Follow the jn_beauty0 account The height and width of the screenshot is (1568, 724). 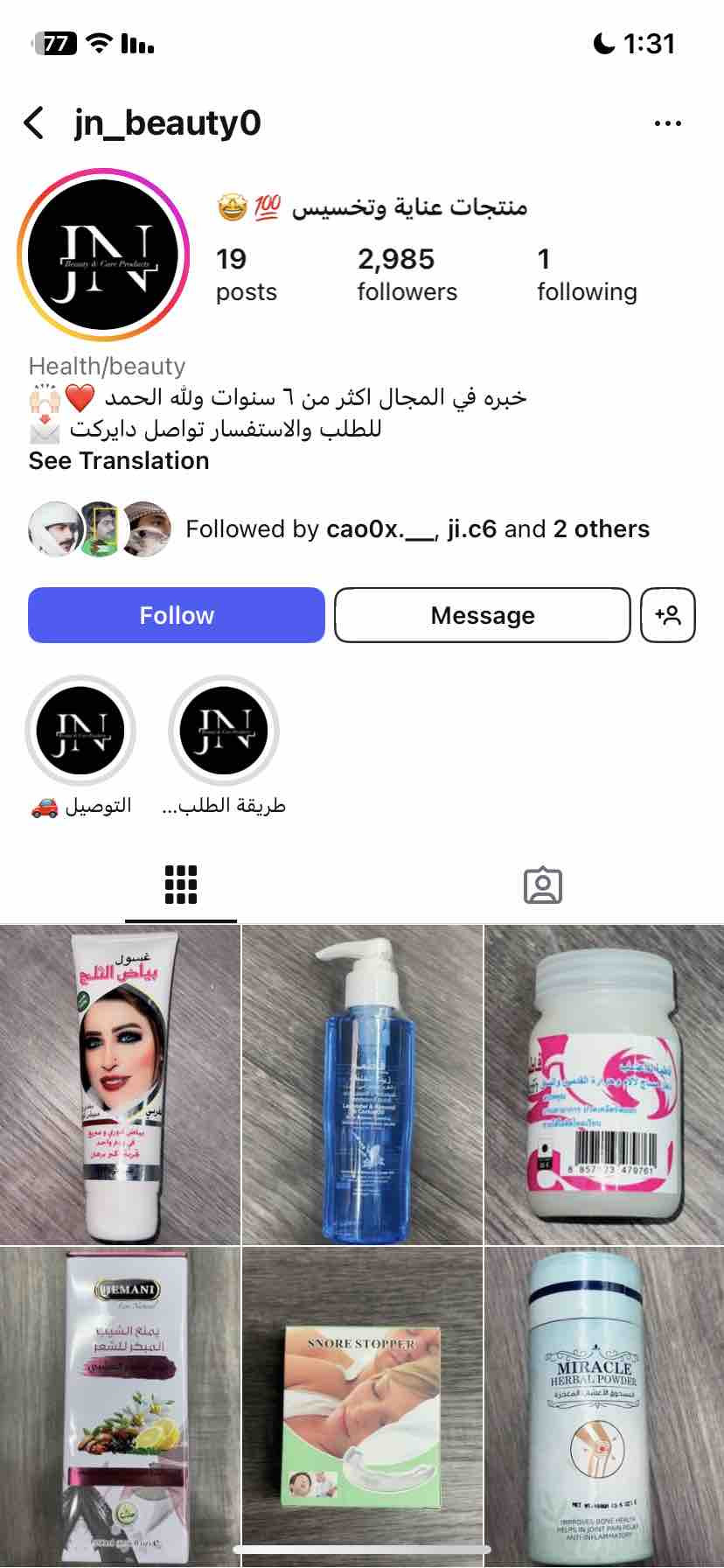[x=177, y=615]
